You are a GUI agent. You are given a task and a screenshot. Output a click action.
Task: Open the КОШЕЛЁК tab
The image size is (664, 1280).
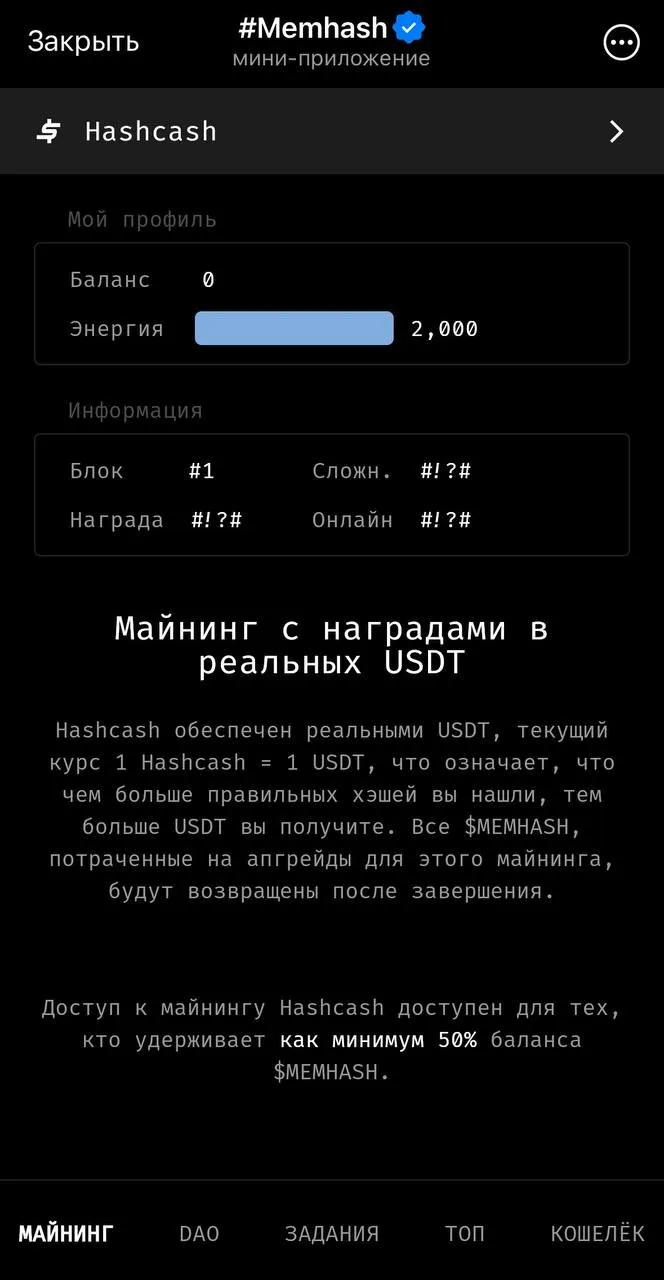(x=597, y=1233)
